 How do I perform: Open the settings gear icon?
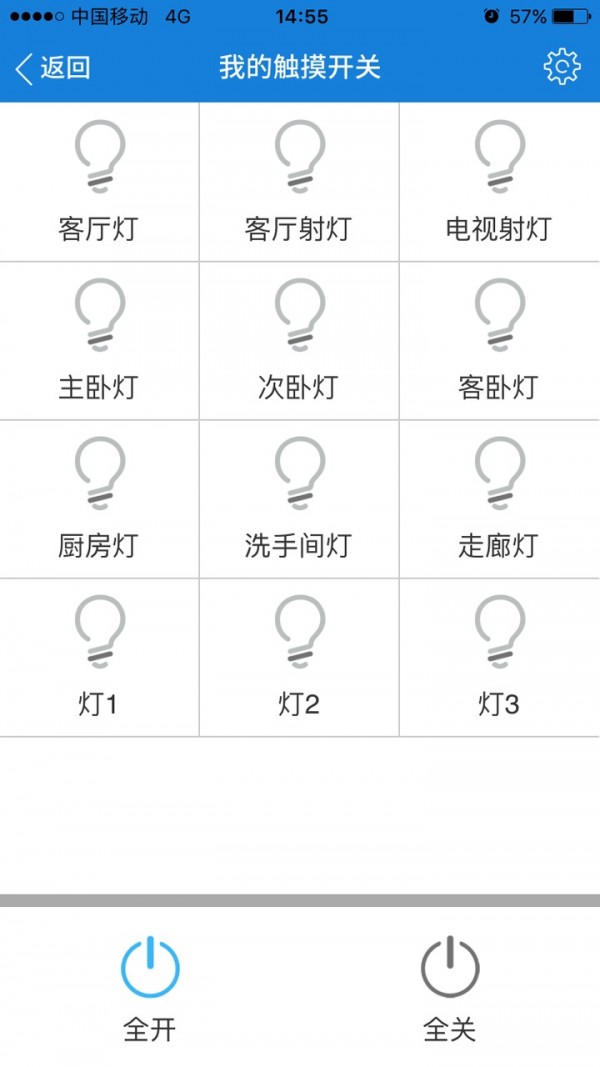tap(561, 67)
